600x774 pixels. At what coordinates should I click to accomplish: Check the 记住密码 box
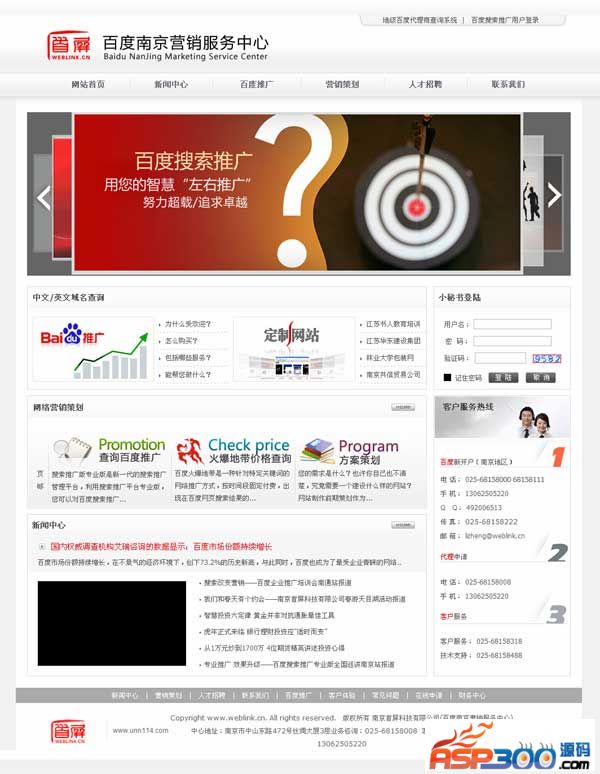448,378
